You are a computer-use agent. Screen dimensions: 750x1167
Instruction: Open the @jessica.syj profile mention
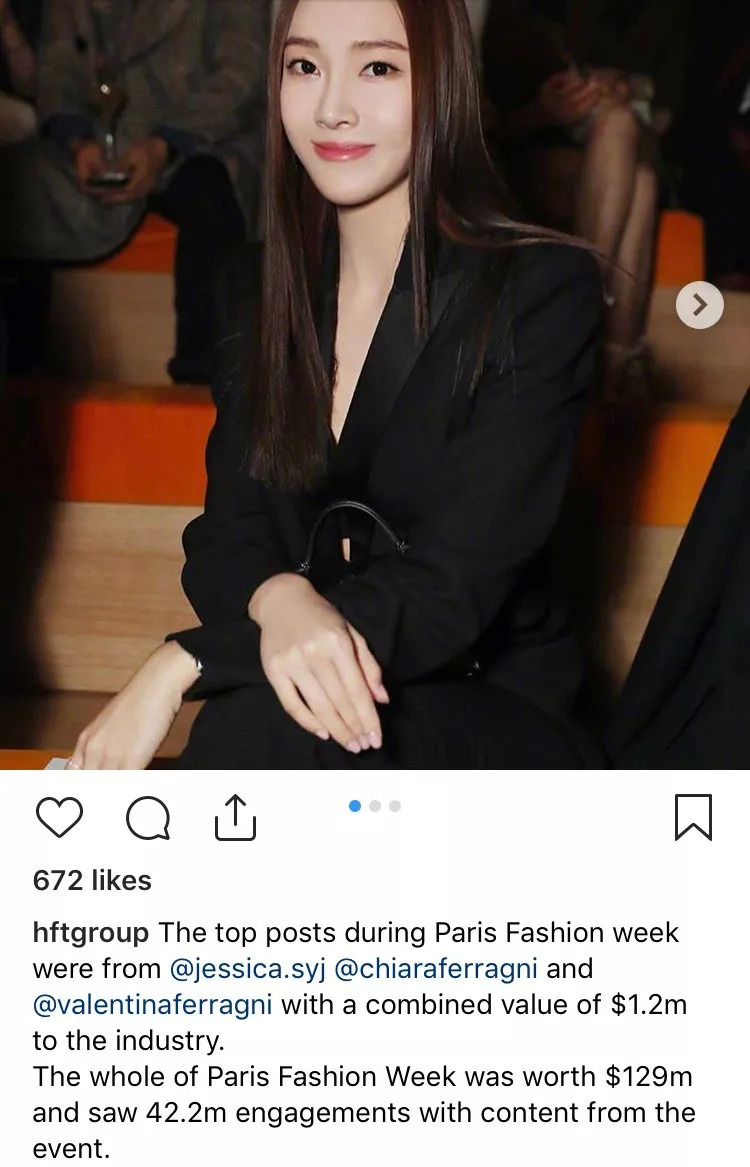coord(248,968)
